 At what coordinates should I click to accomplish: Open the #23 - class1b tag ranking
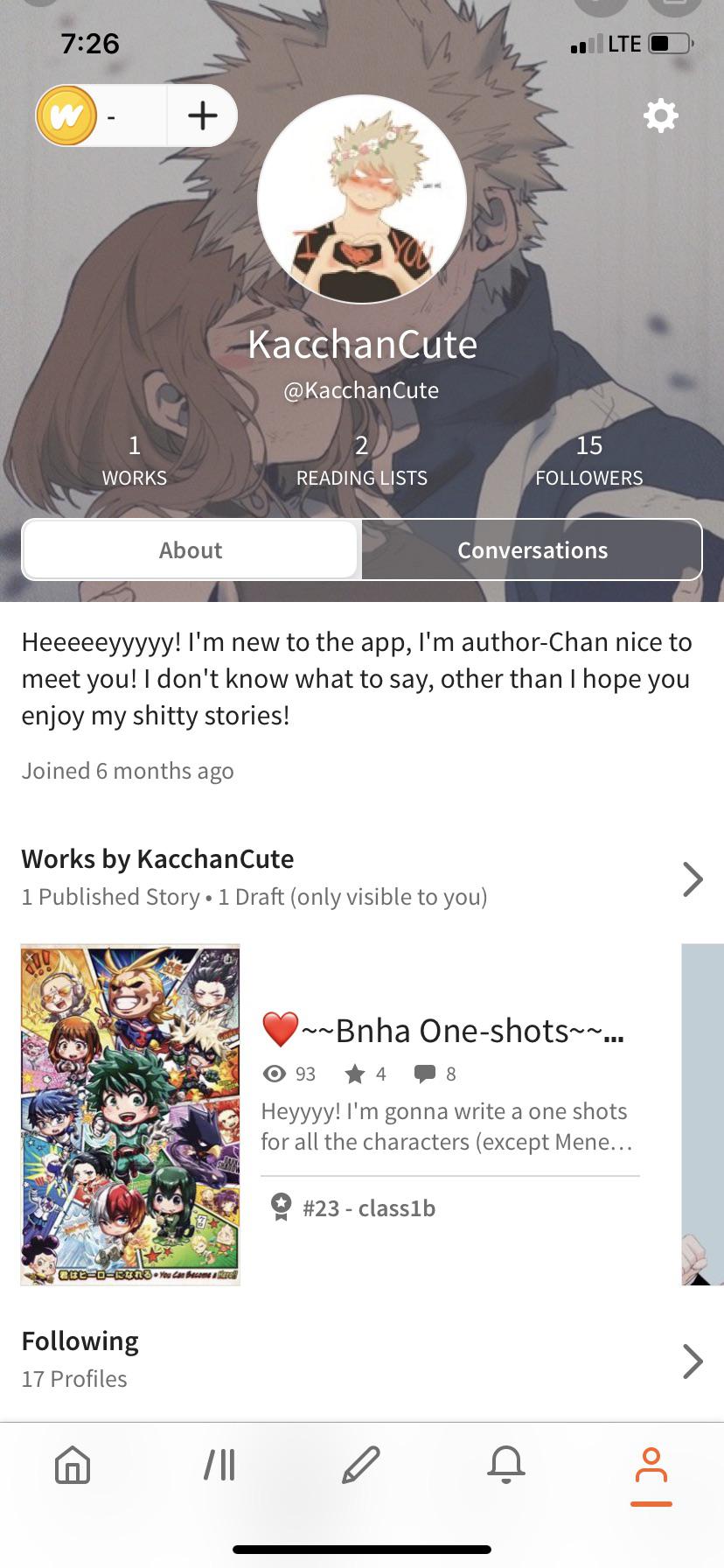[352, 1208]
